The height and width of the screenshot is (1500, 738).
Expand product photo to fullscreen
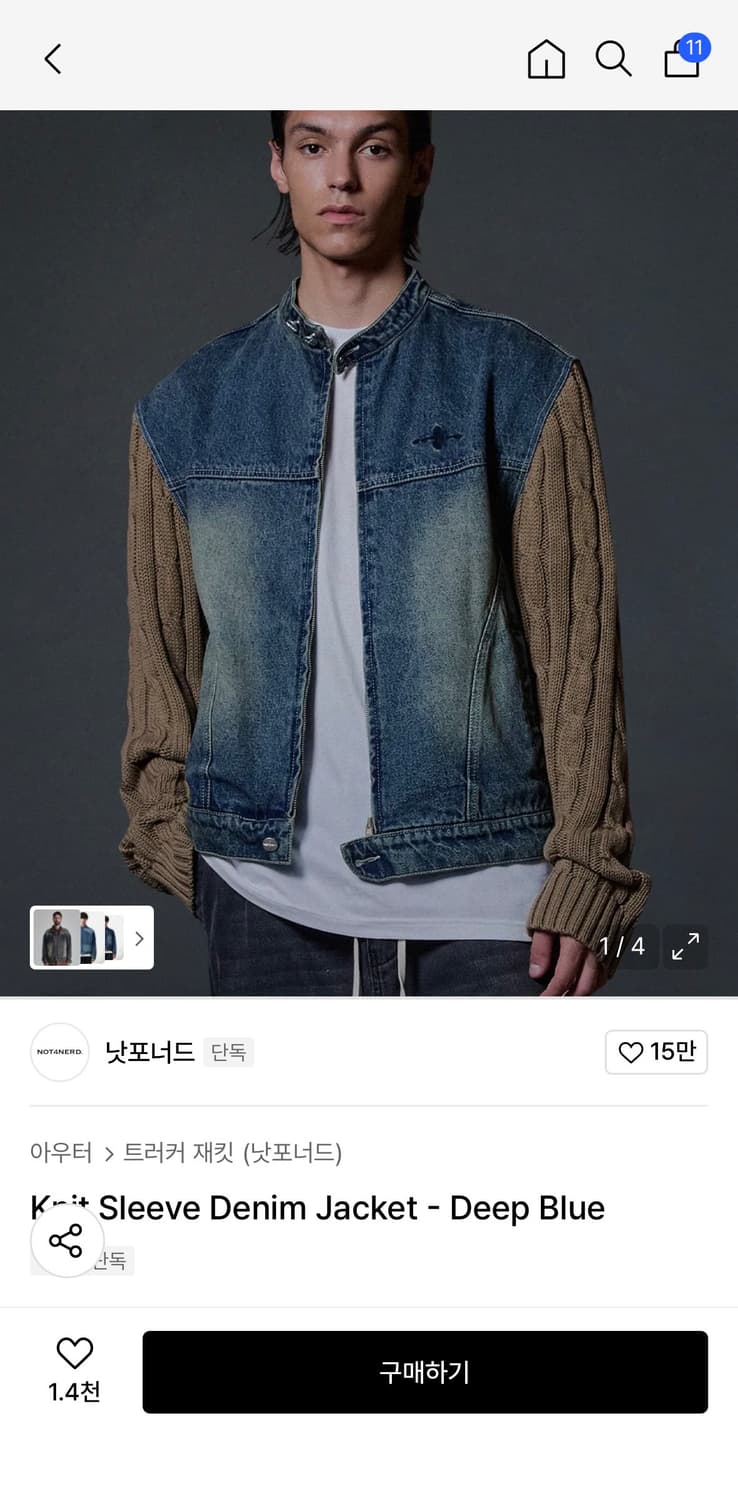click(686, 945)
